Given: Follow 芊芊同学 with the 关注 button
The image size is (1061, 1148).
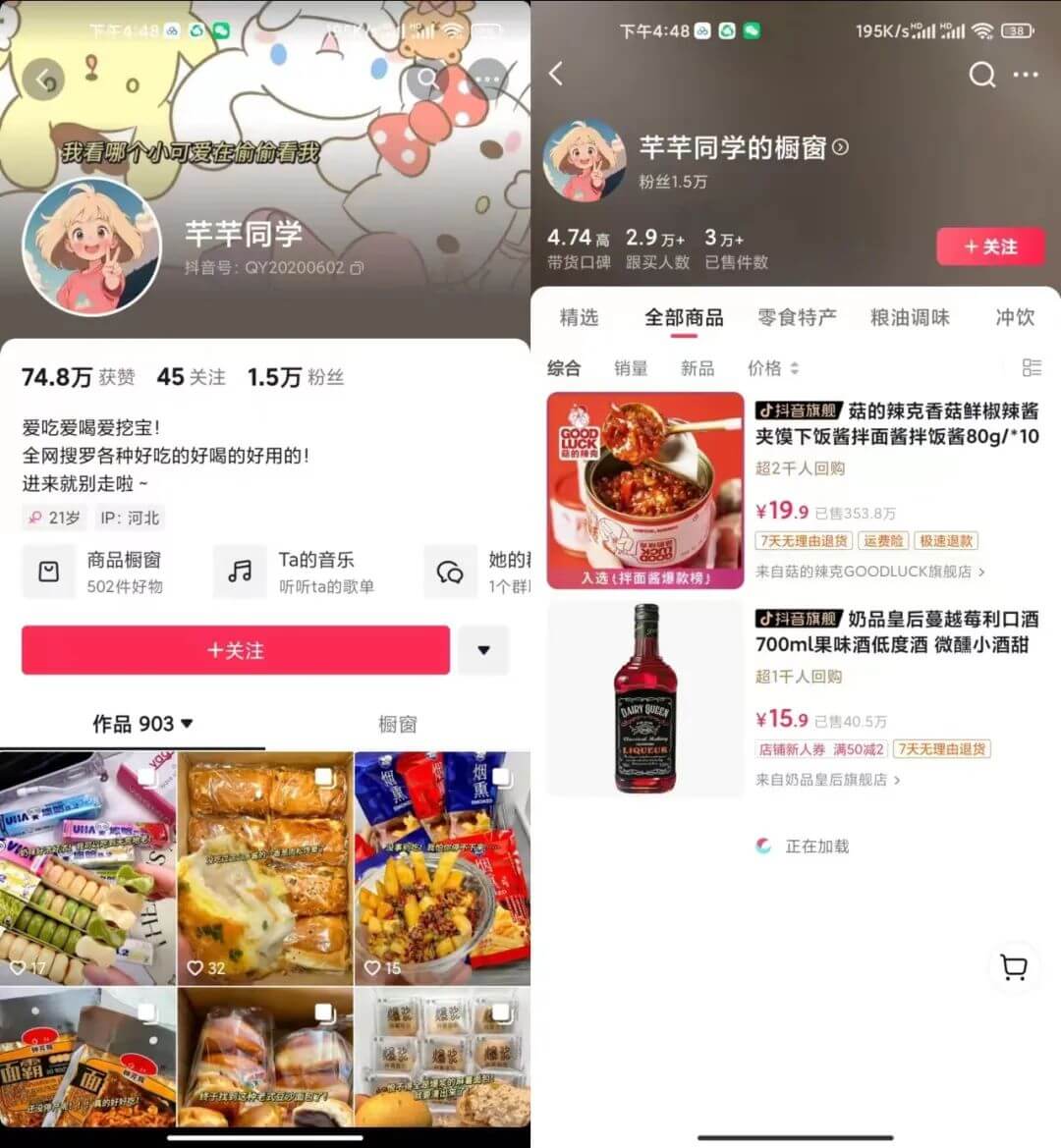Looking at the screenshot, I should pyautogui.click(x=235, y=650).
